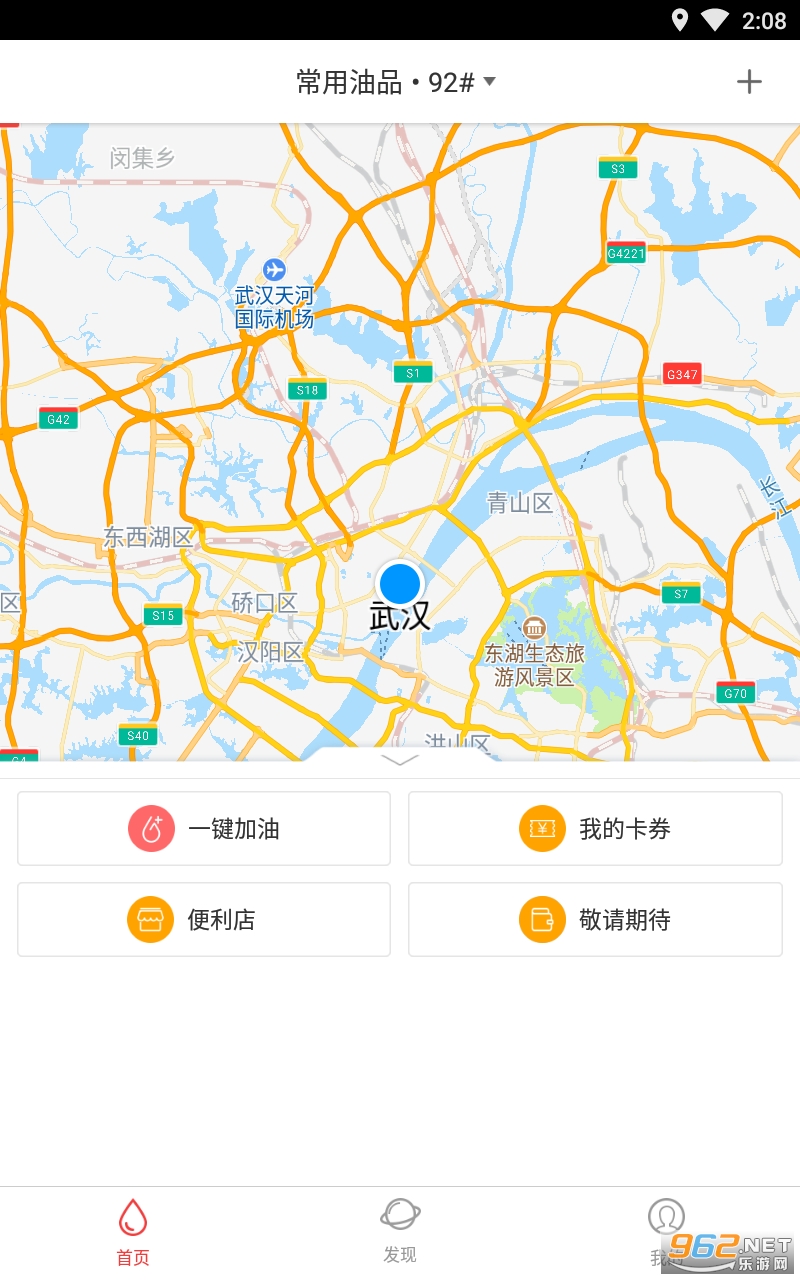
Task: Tap the 敬请期待 coming soon button
Action: [x=595, y=920]
